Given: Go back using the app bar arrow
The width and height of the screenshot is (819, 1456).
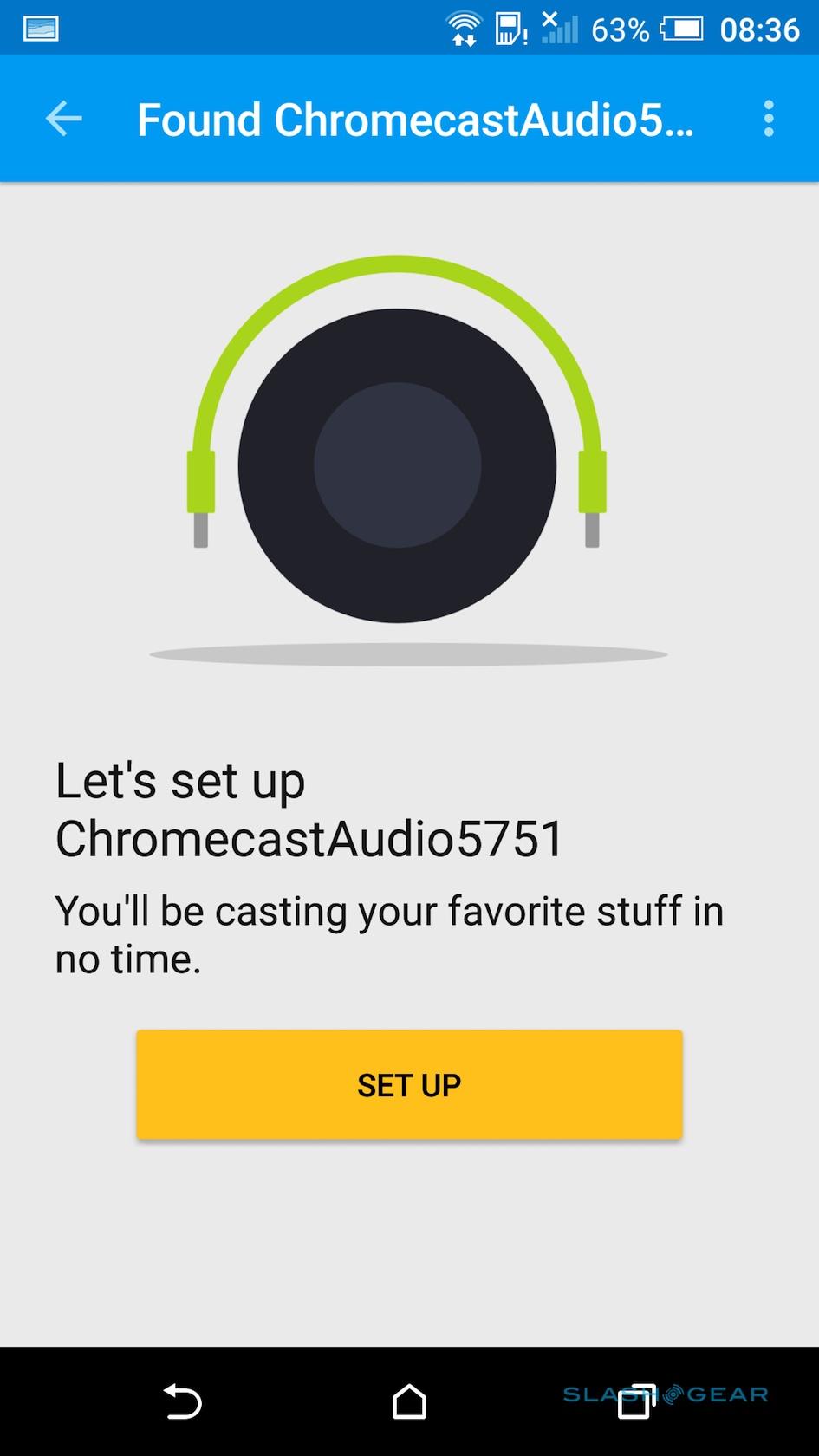Looking at the screenshot, I should click(x=63, y=119).
